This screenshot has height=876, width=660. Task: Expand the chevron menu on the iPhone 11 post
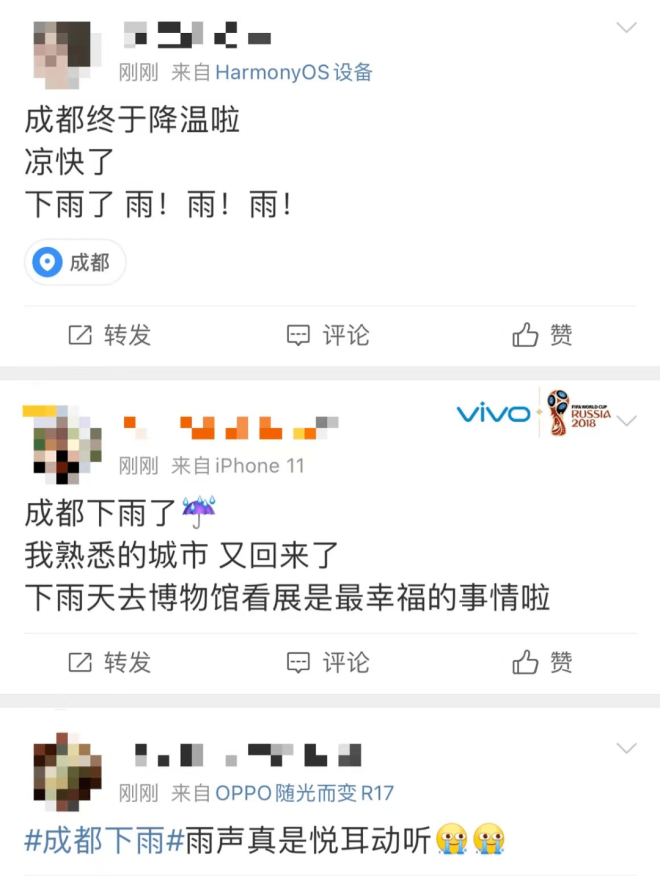click(x=627, y=421)
